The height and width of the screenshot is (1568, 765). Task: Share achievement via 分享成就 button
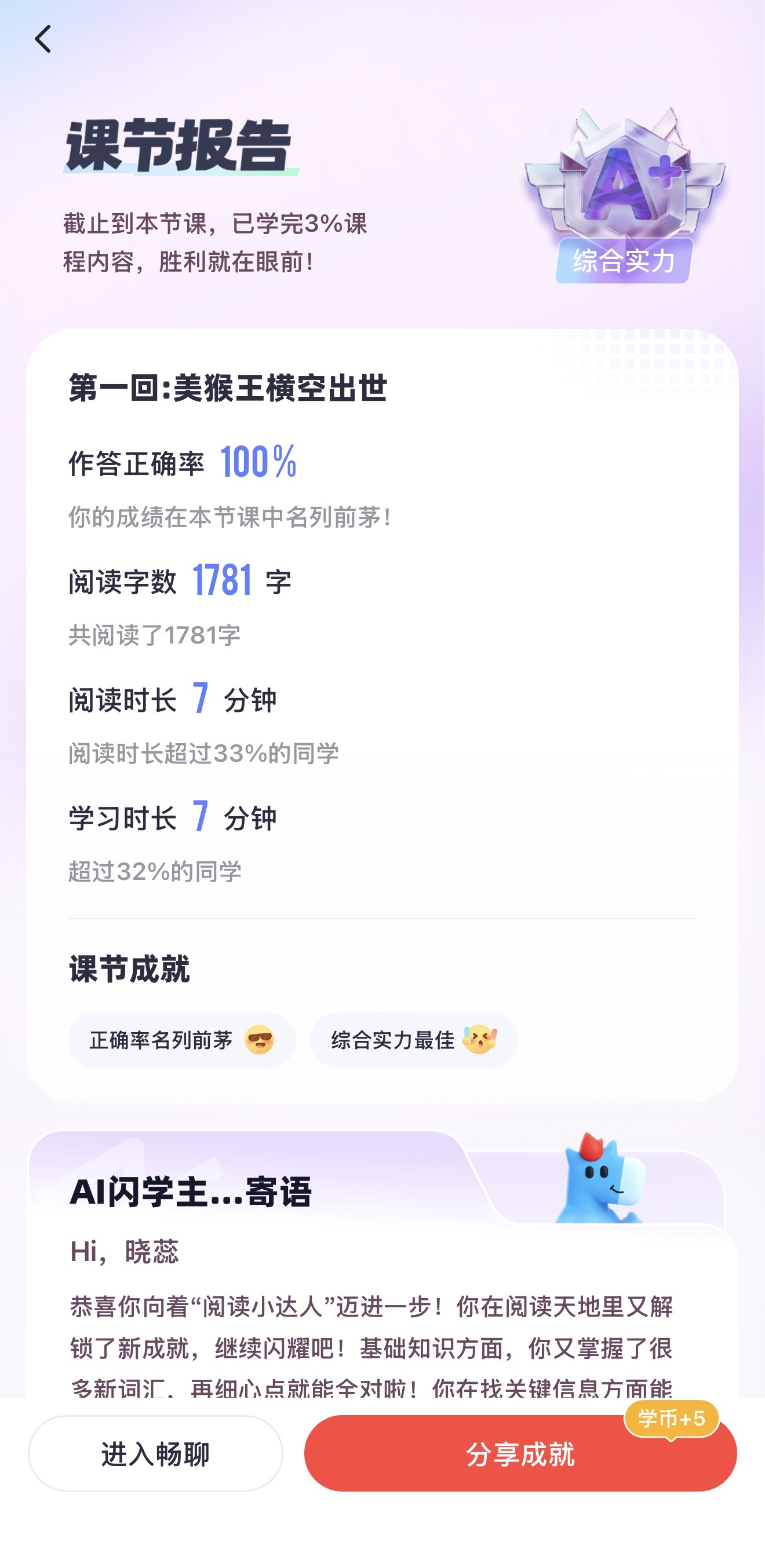click(x=520, y=1453)
